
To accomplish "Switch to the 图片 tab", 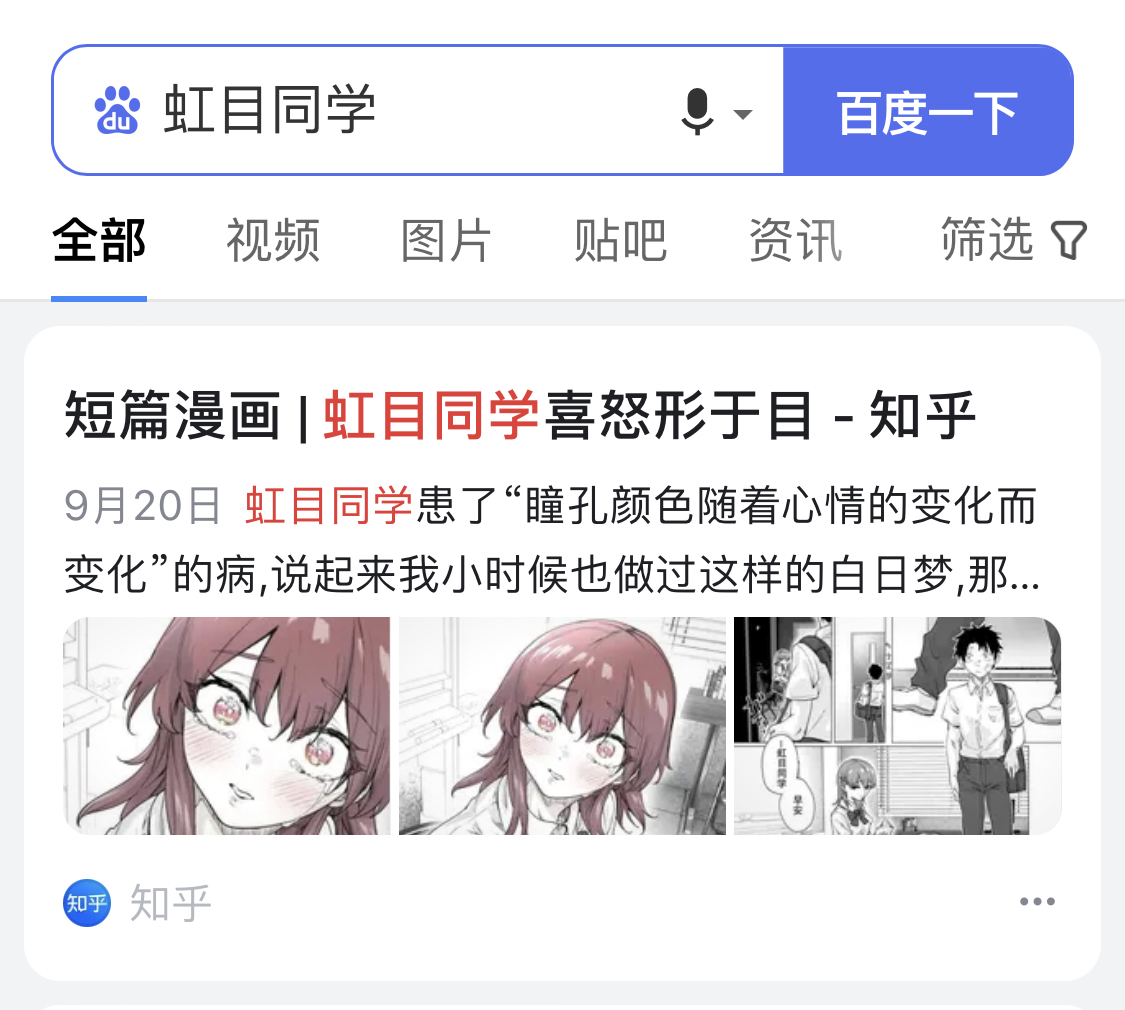I will tap(446, 241).
